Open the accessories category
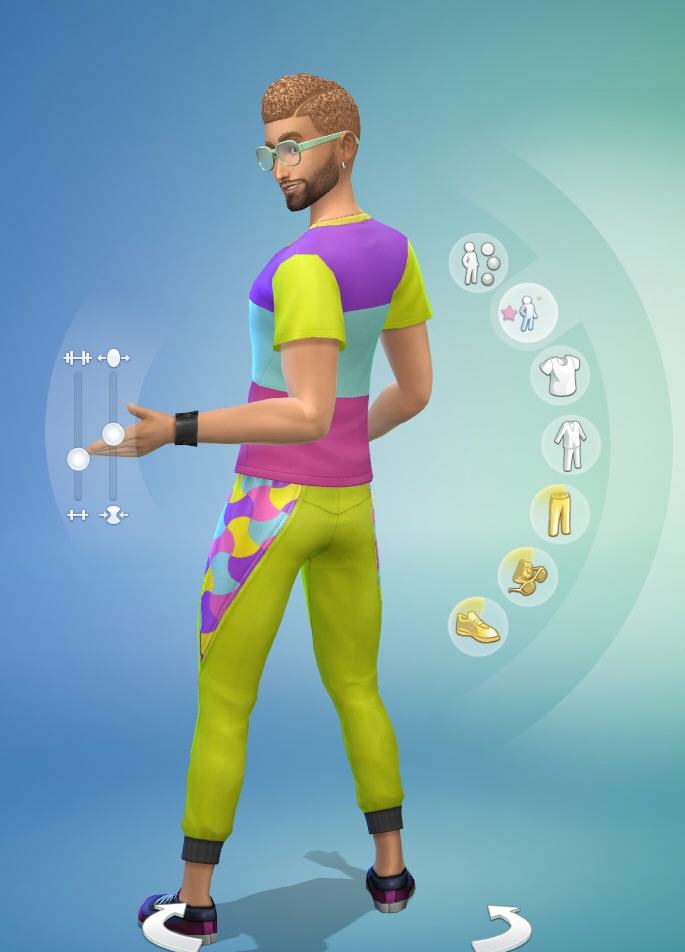 [x=527, y=577]
